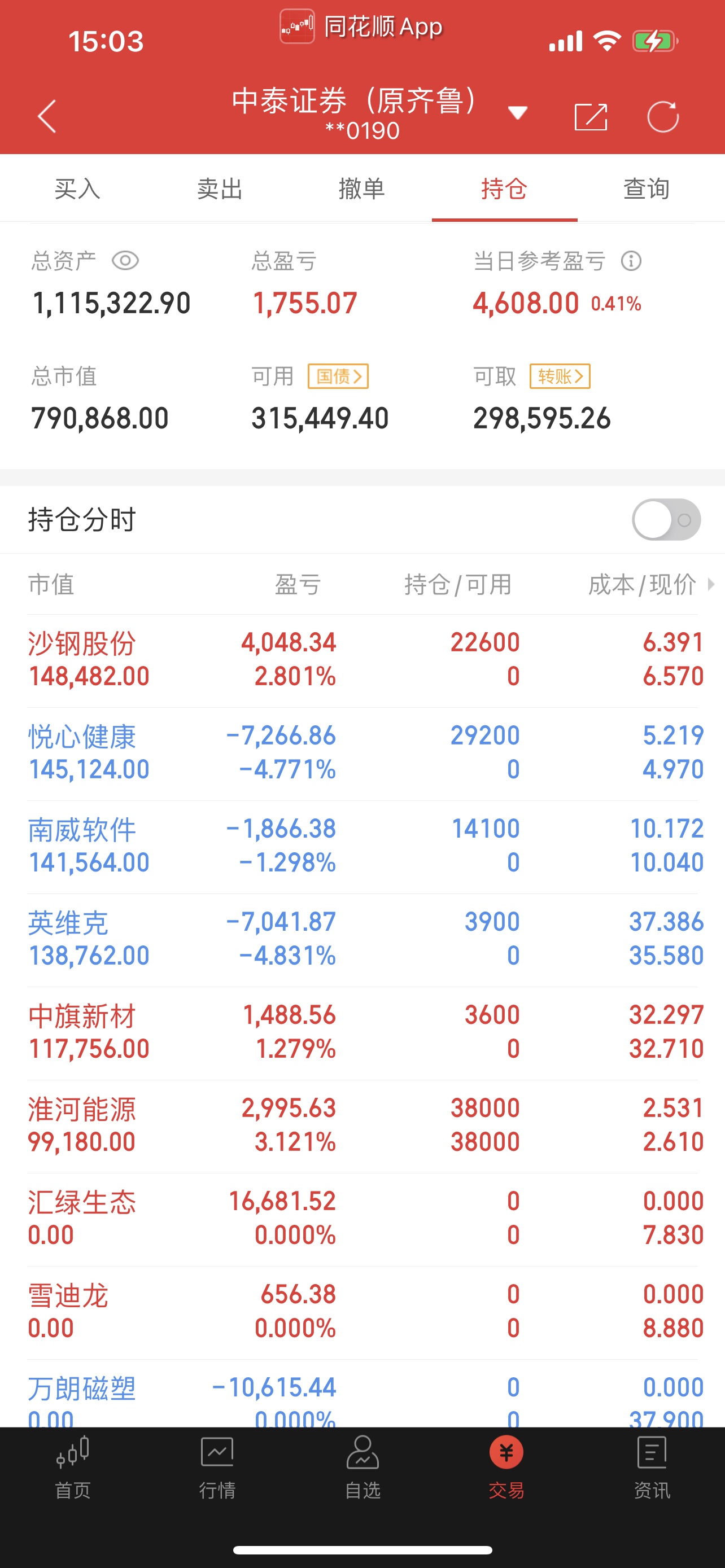The image size is (725, 1568).
Task: Enable the 持仓分时 switch
Action: (x=666, y=520)
